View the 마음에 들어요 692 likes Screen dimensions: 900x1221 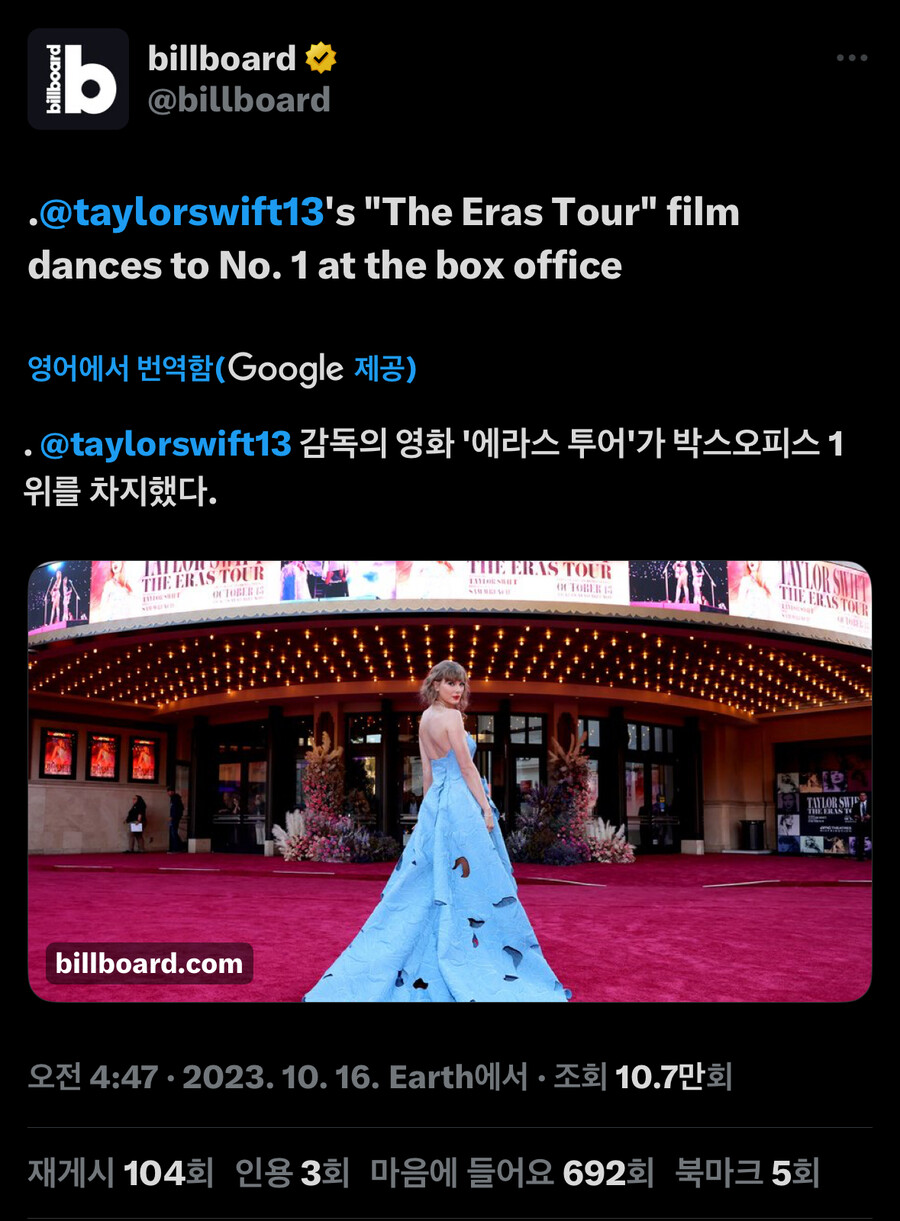pyautogui.click(x=511, y=1173)
